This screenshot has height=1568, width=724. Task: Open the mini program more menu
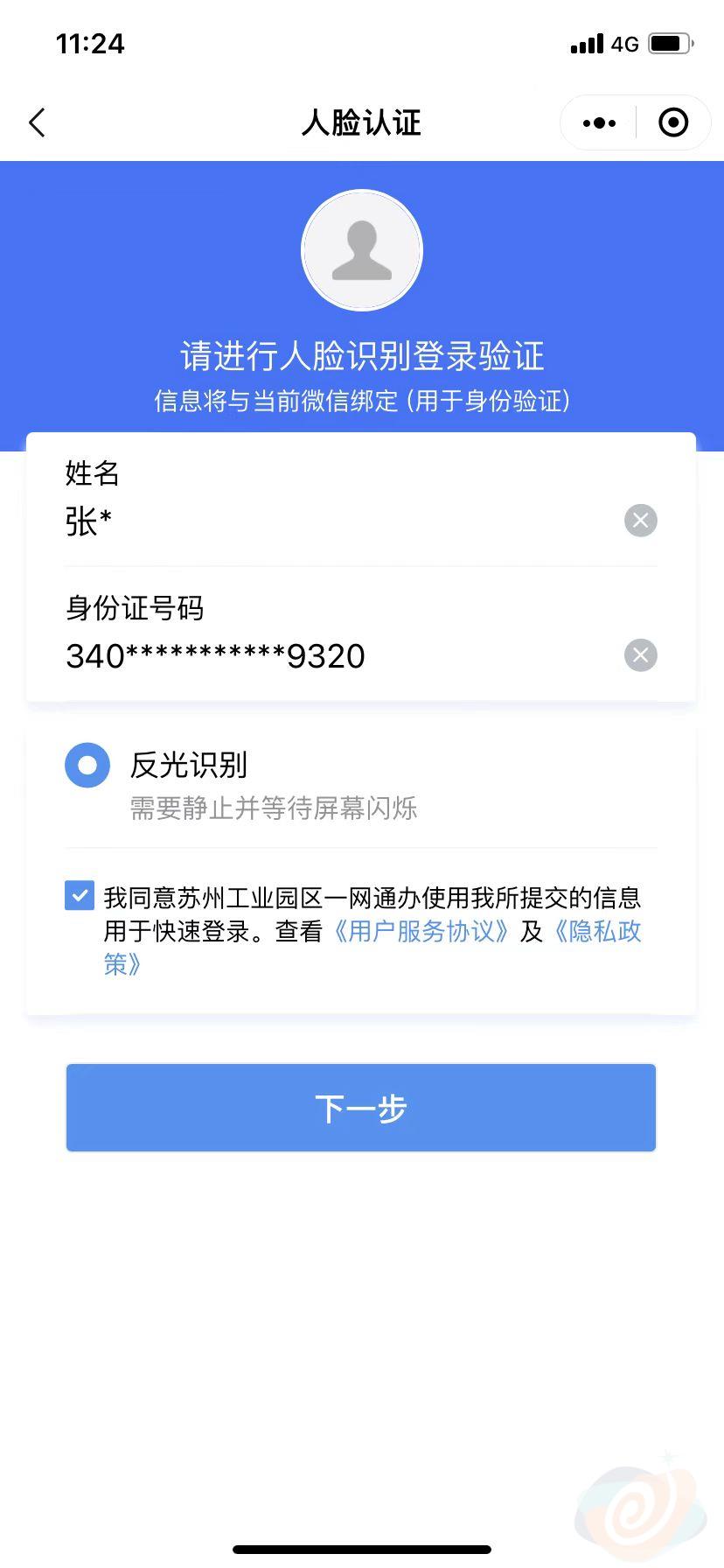599,123
